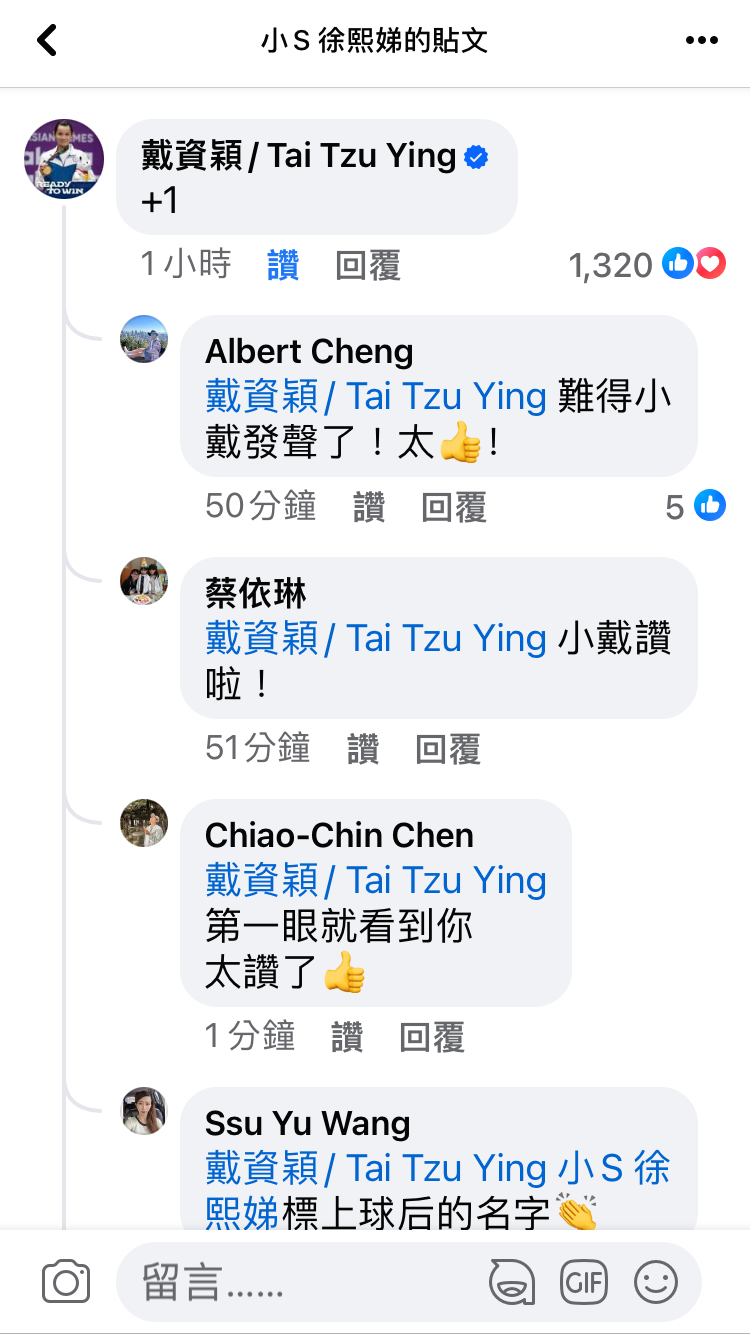Tap the 留言 comment input field
750x1334 pixels.
click(300, 1282)
